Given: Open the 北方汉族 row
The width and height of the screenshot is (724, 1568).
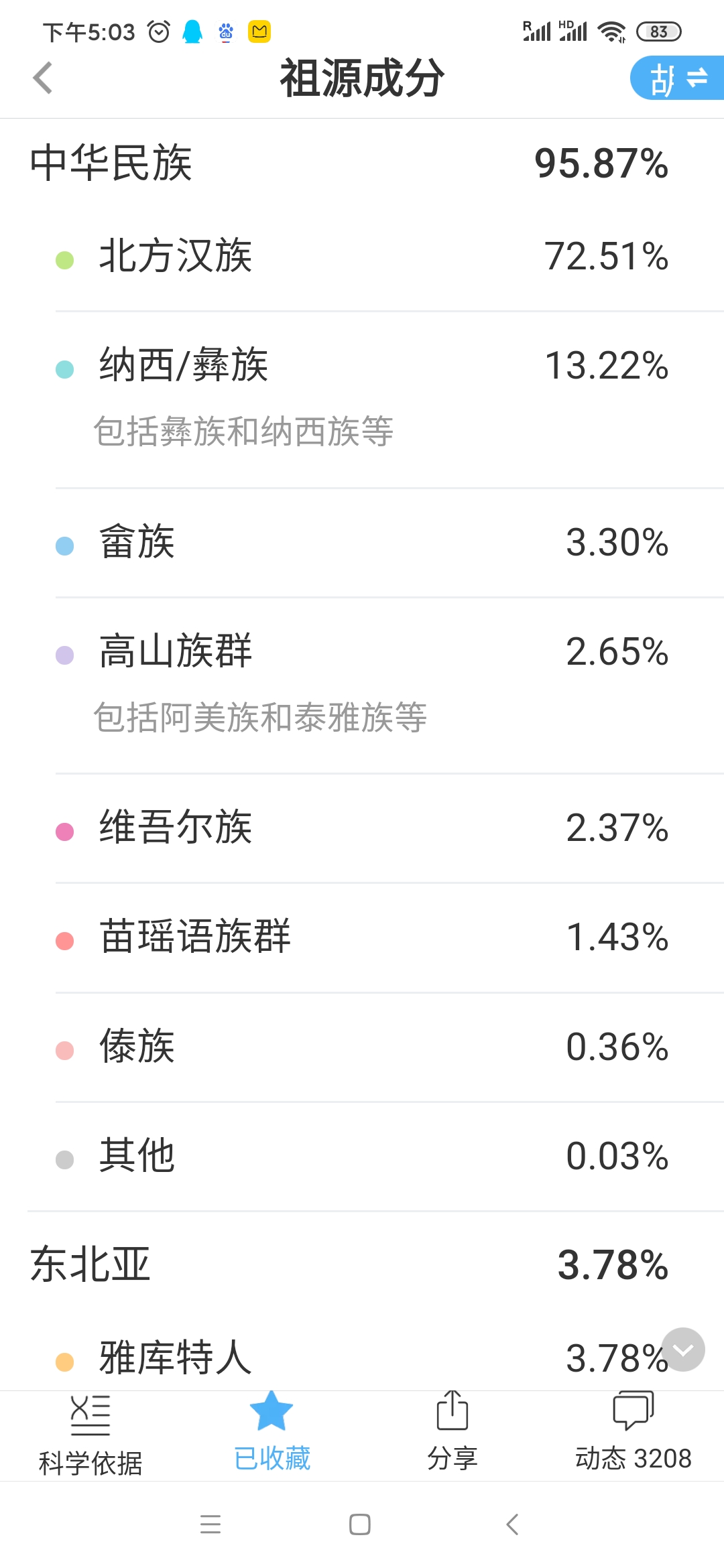Looking at the screenshot, I should click(x=389, y=257).
